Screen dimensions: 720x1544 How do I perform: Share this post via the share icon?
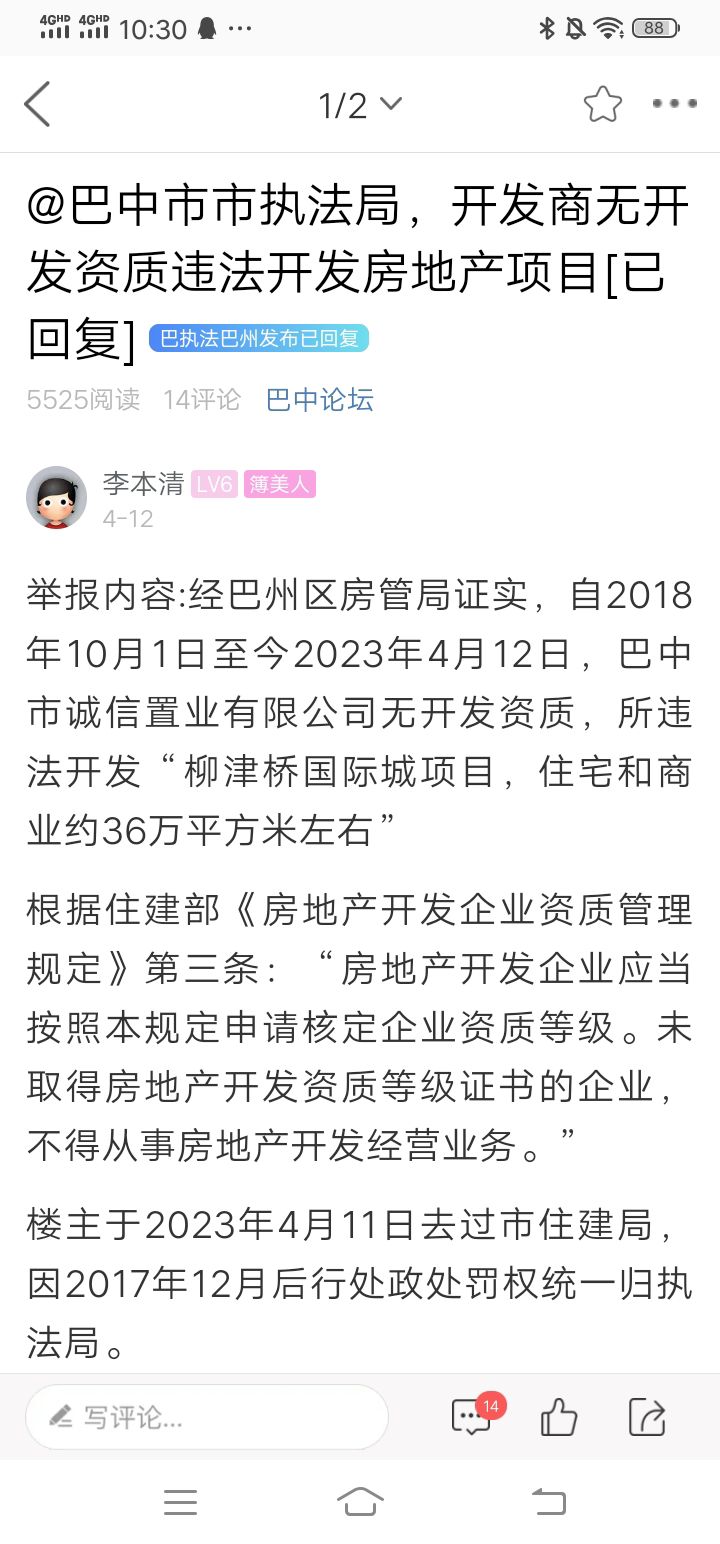647,1417
